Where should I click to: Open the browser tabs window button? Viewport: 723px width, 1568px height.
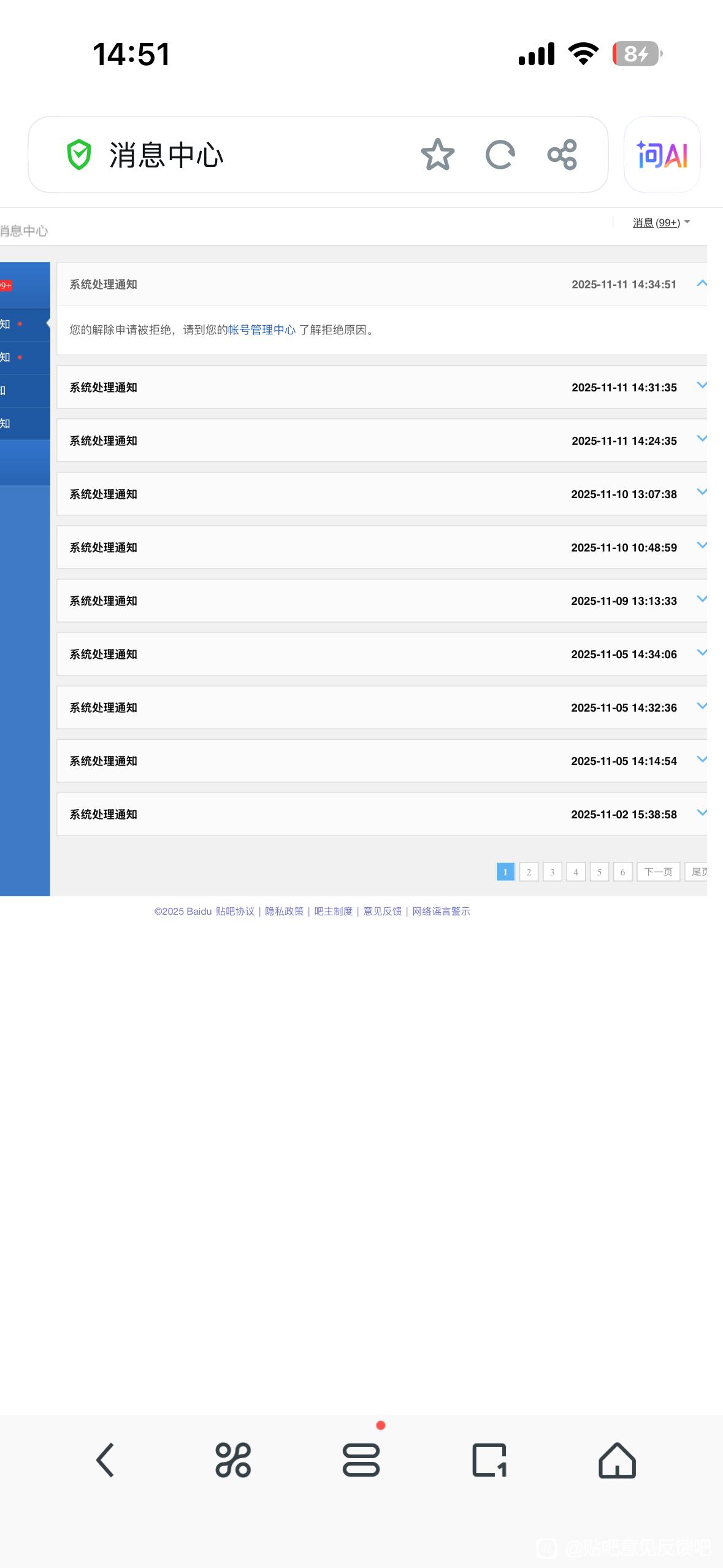pos(489,1460)
